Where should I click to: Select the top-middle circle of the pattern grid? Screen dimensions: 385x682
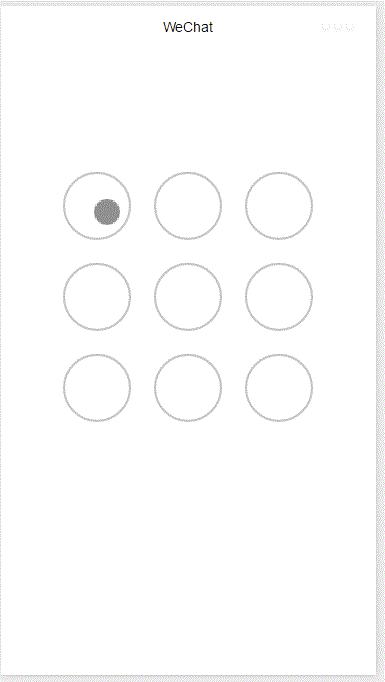click(x=188, y=206)
